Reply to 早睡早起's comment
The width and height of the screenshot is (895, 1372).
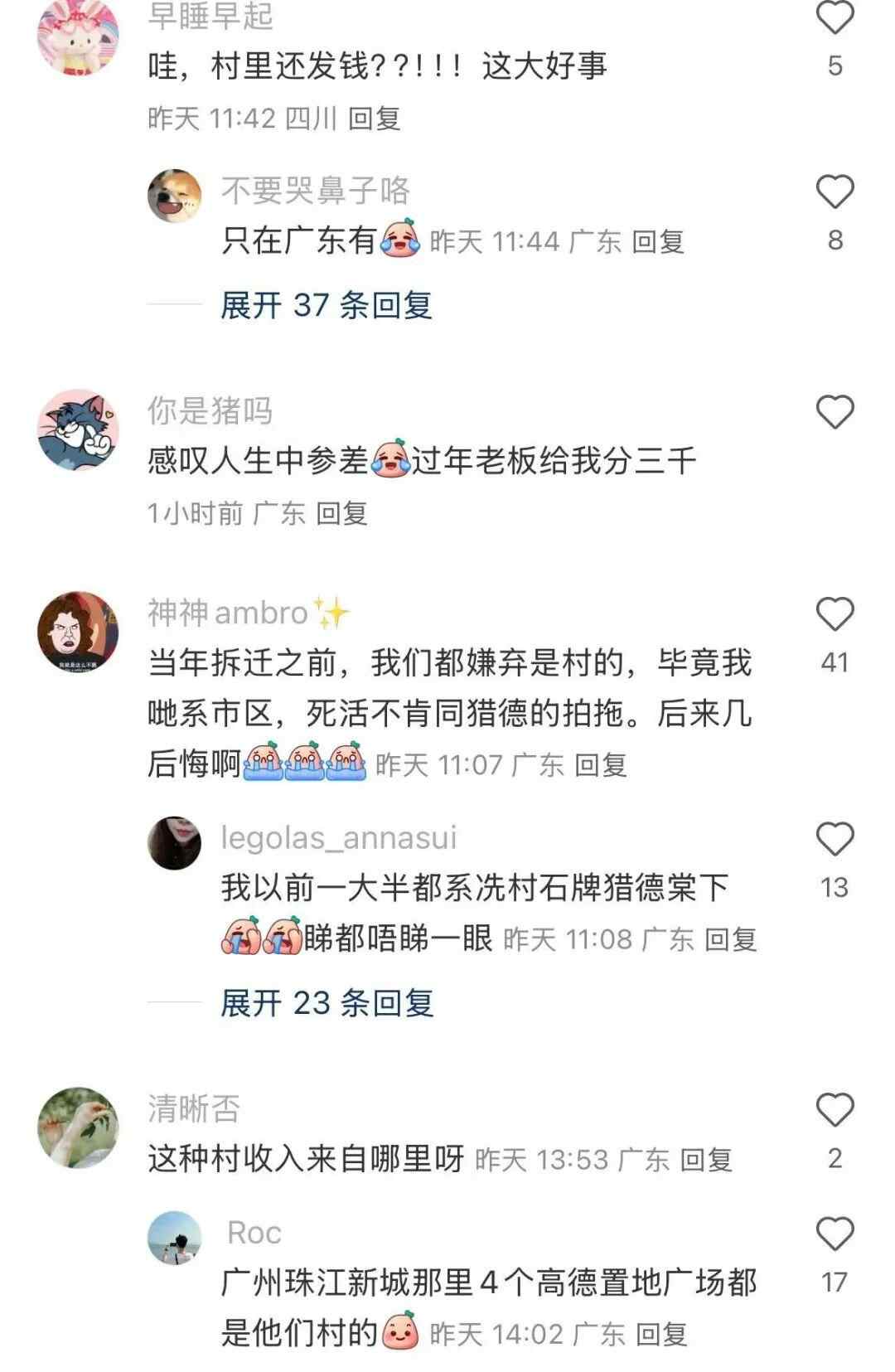click(x=375, y=119)
